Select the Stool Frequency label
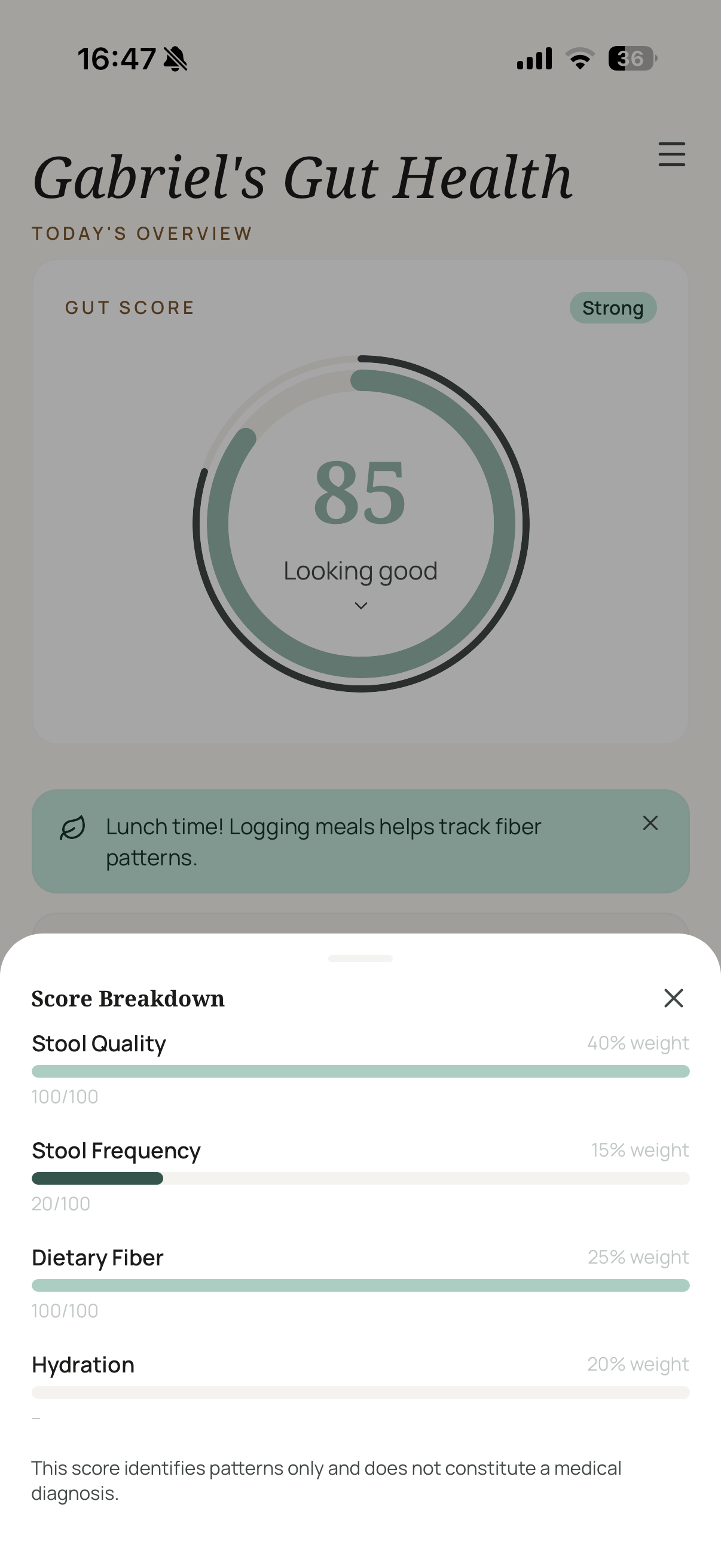This screenshot has height=1568, width=721. 115,1150
